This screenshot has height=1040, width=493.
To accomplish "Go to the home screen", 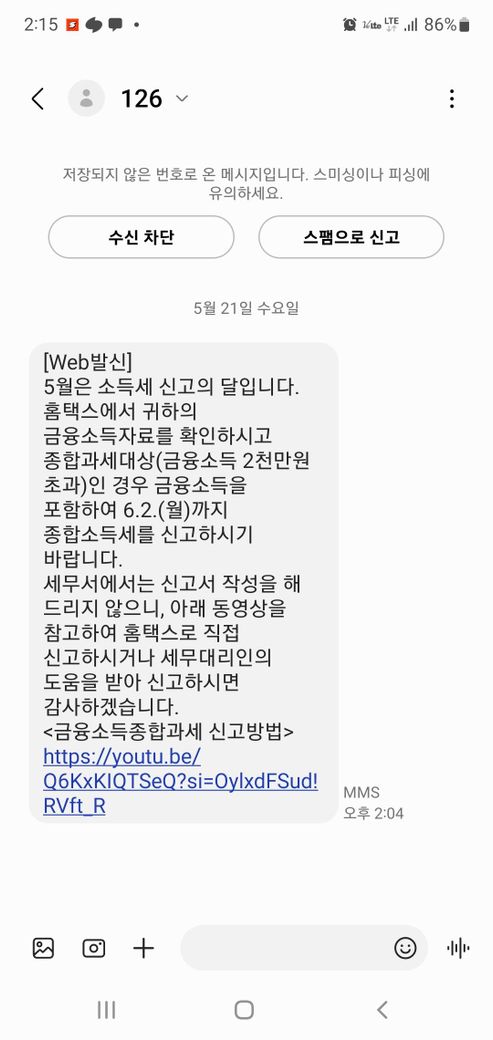I will (244, 1009).
